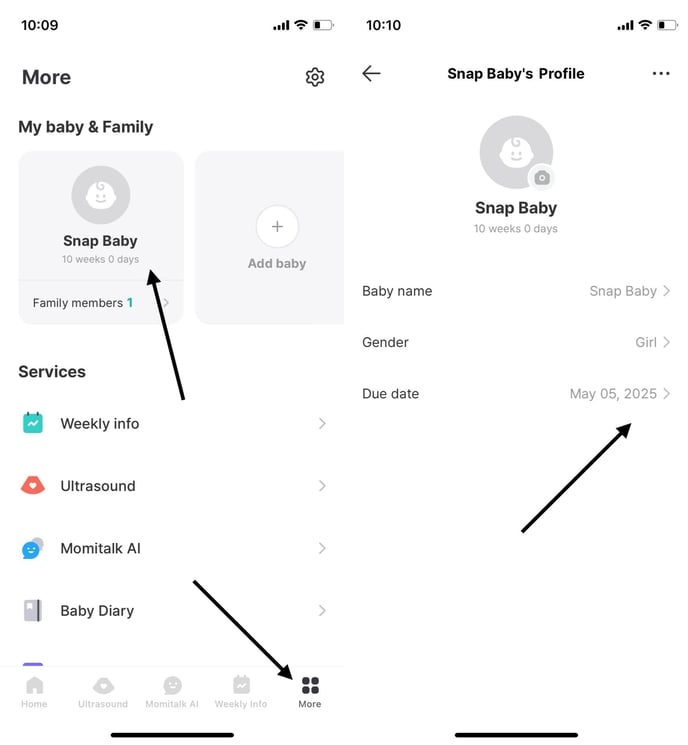Switch to the Ultrasound tab in bottom bar
Viewport: 688px width, 745px height.
(103, 692)
